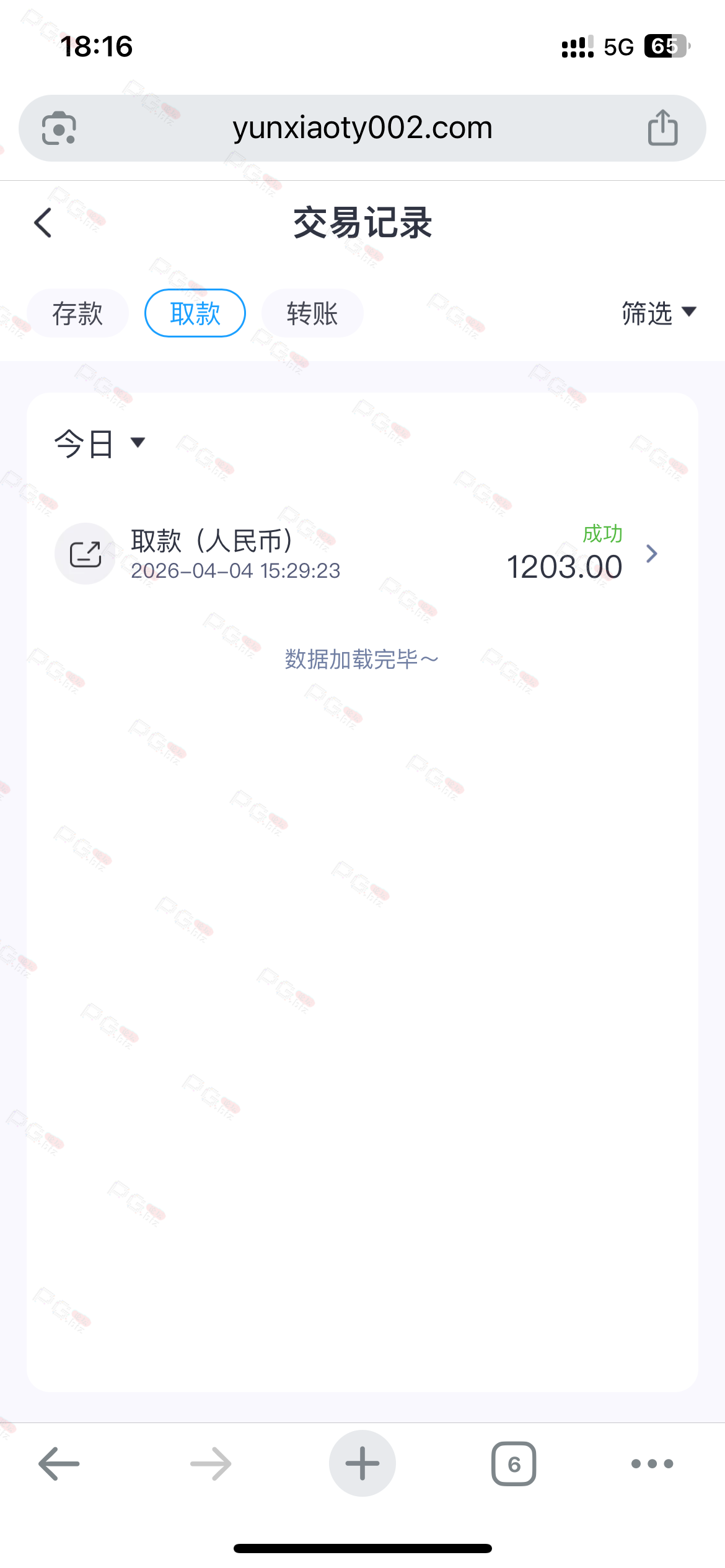Select the 取款 tab
The width and height of the screenshot is (725, 1568).
click(195, 313)
